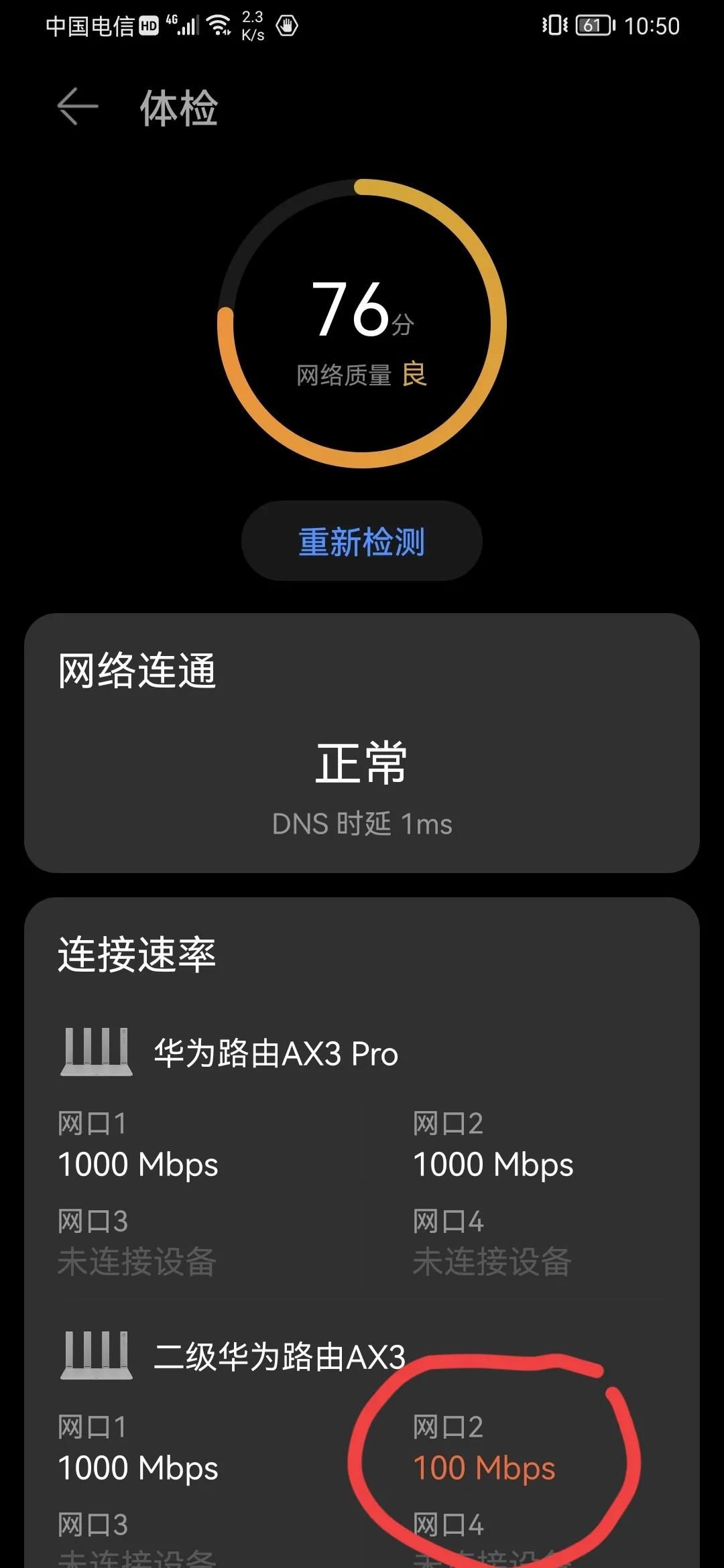The image size is (724, 1568).
Task: Tap the 重新检测 button
Action: [x=362, y=541]
